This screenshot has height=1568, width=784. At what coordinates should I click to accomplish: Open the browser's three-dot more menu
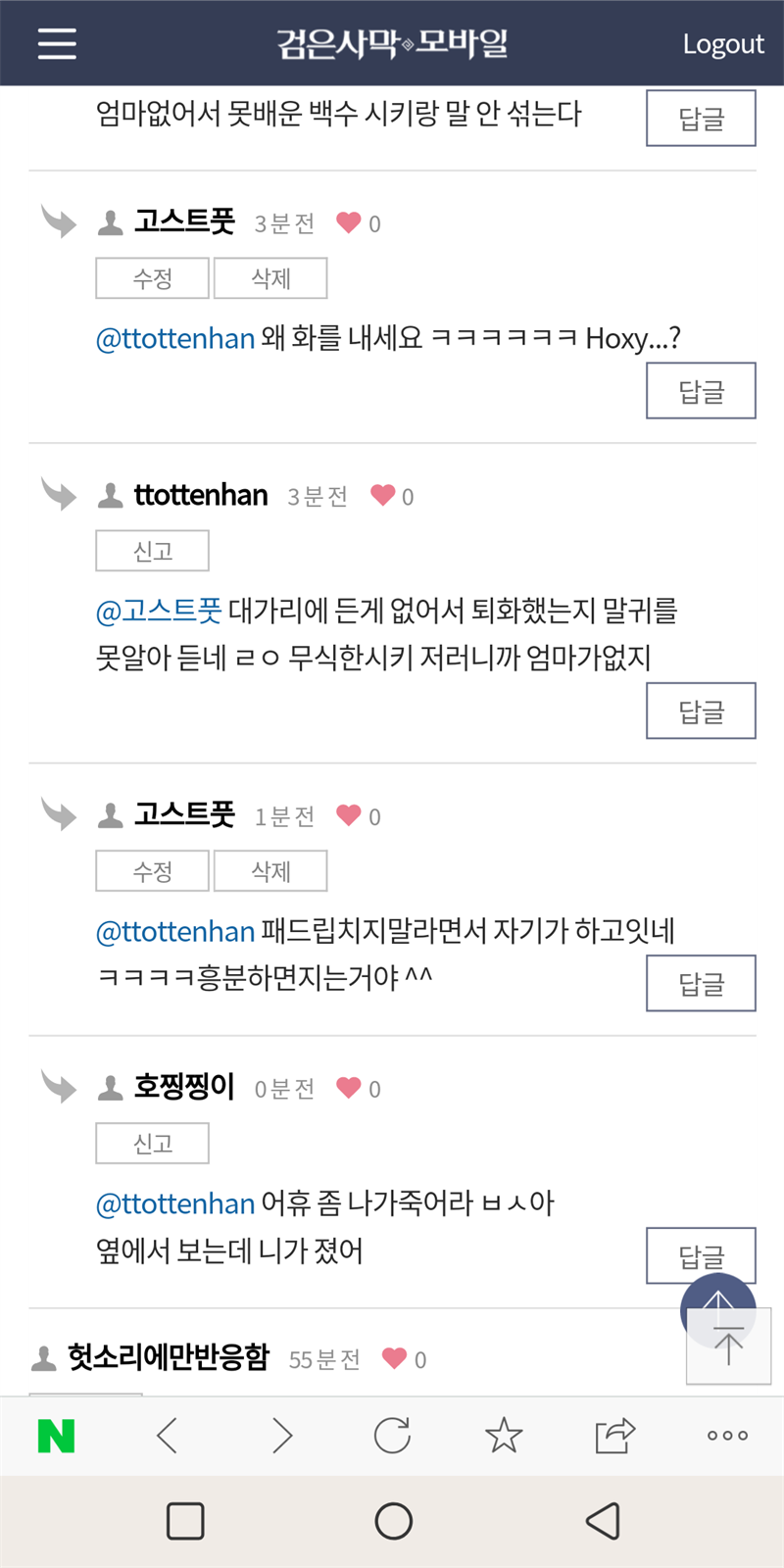pyautogui.click(x=727, y=1436)
